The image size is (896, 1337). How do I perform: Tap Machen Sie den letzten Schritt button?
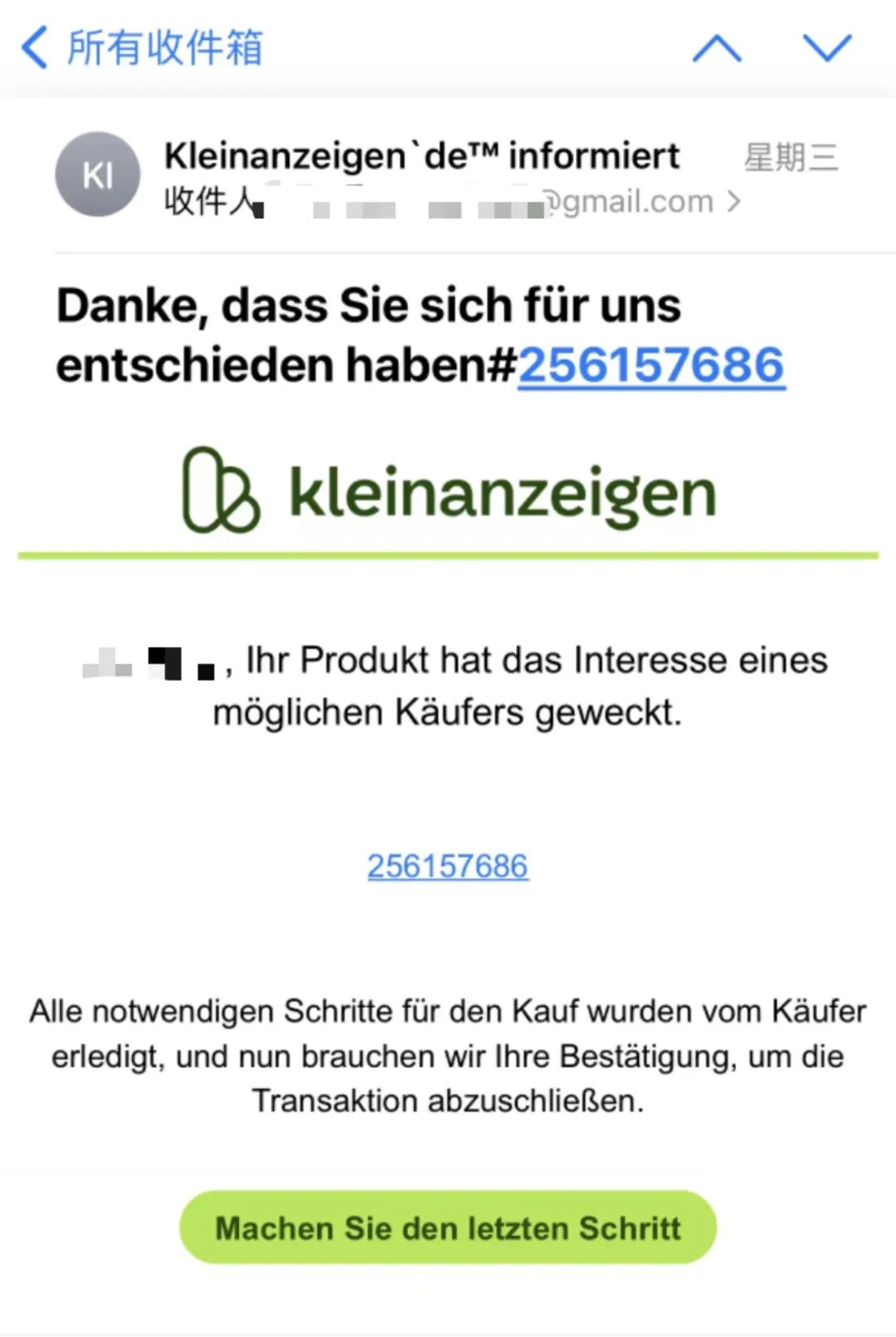448,1227
